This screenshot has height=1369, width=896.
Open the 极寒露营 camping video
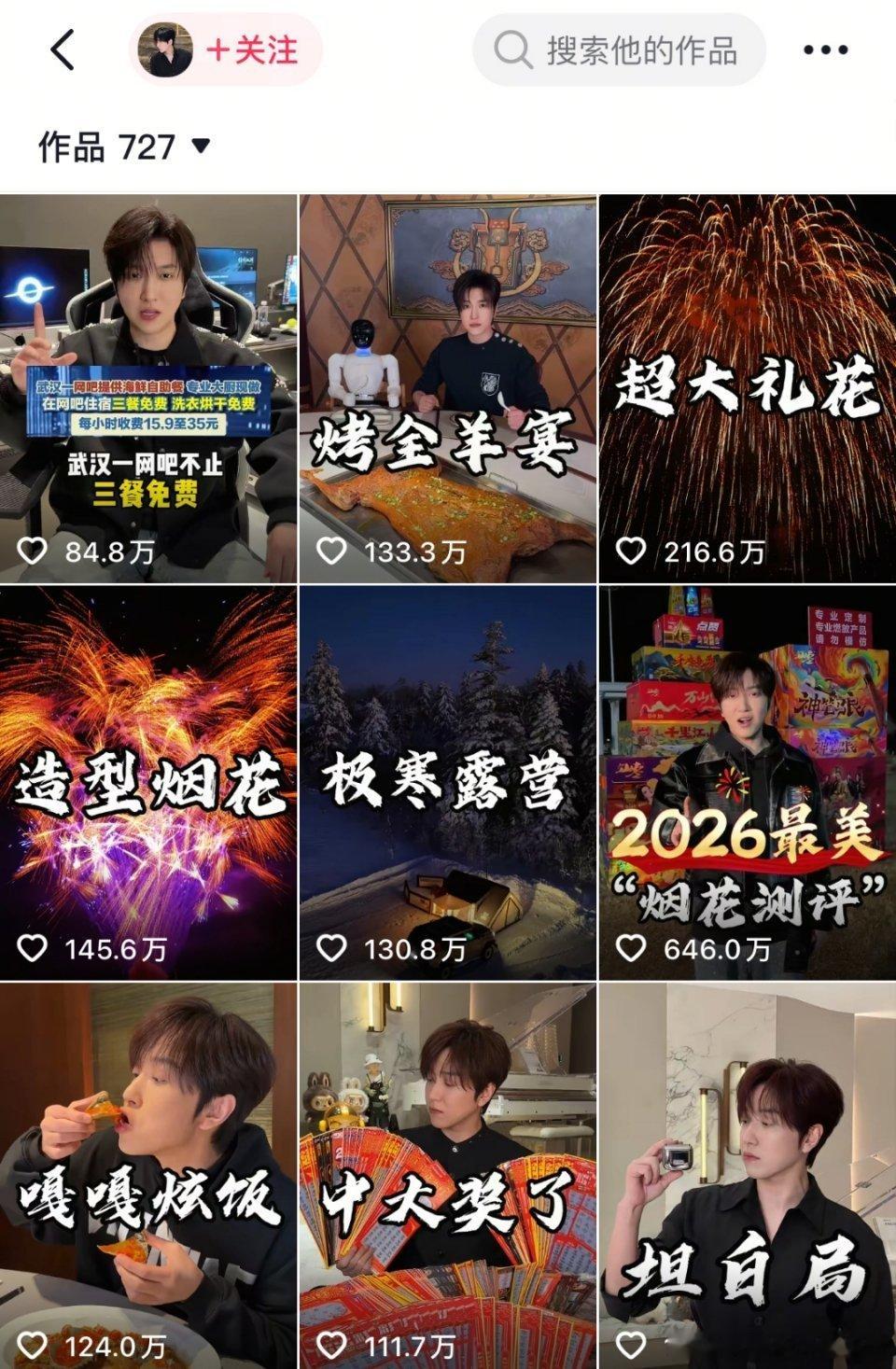pos(448,782)
